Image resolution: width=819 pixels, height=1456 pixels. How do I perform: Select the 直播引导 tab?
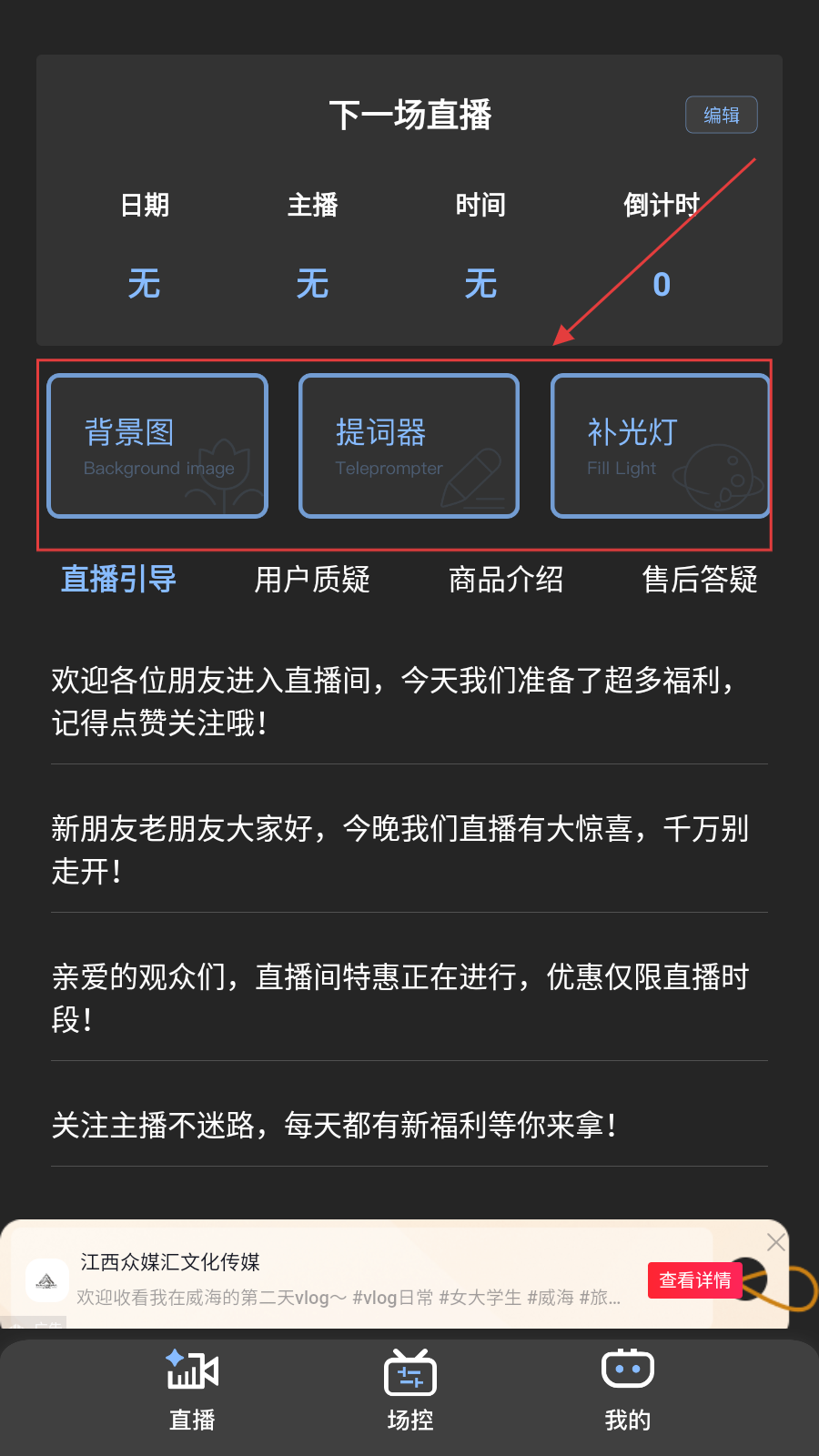click(118, 580)
